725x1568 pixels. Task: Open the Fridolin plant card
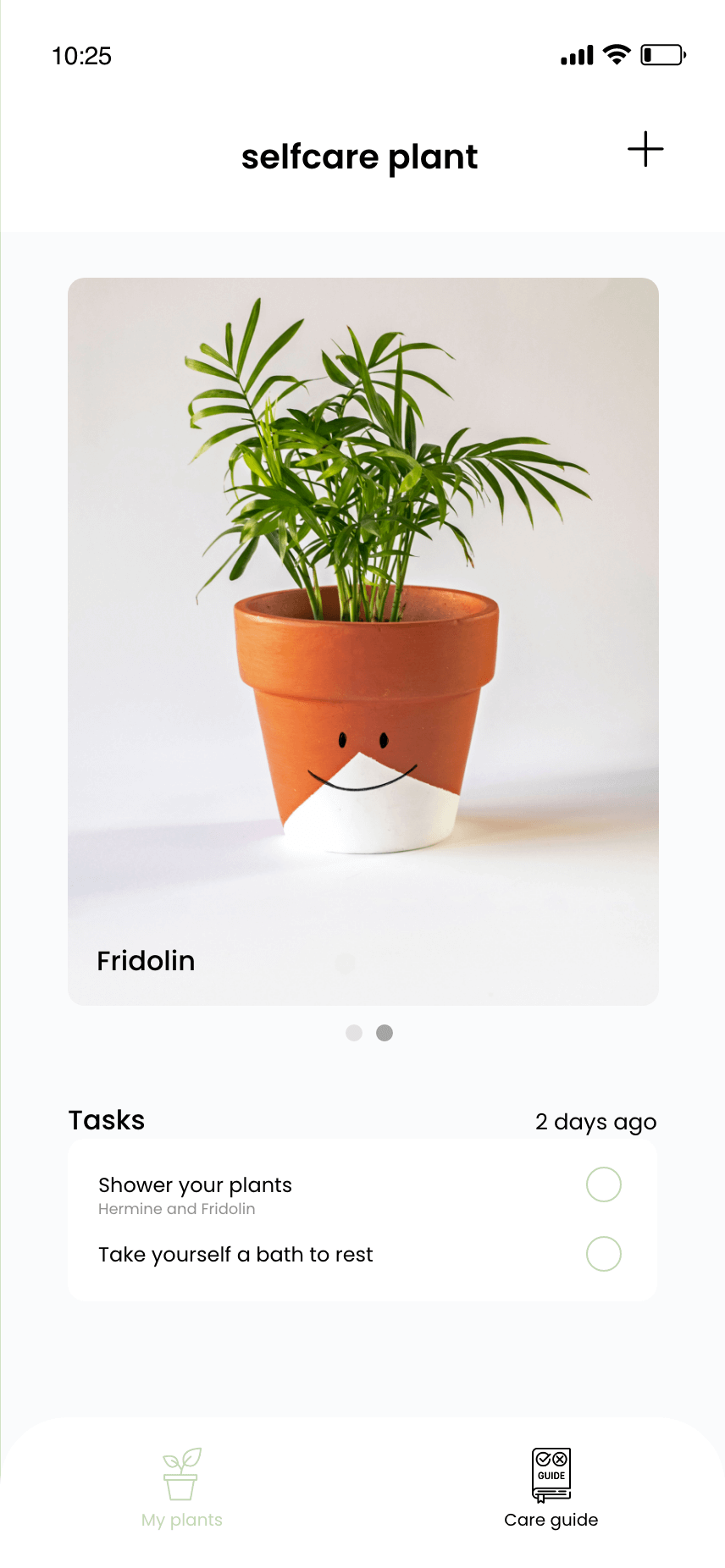pos(362,641)
